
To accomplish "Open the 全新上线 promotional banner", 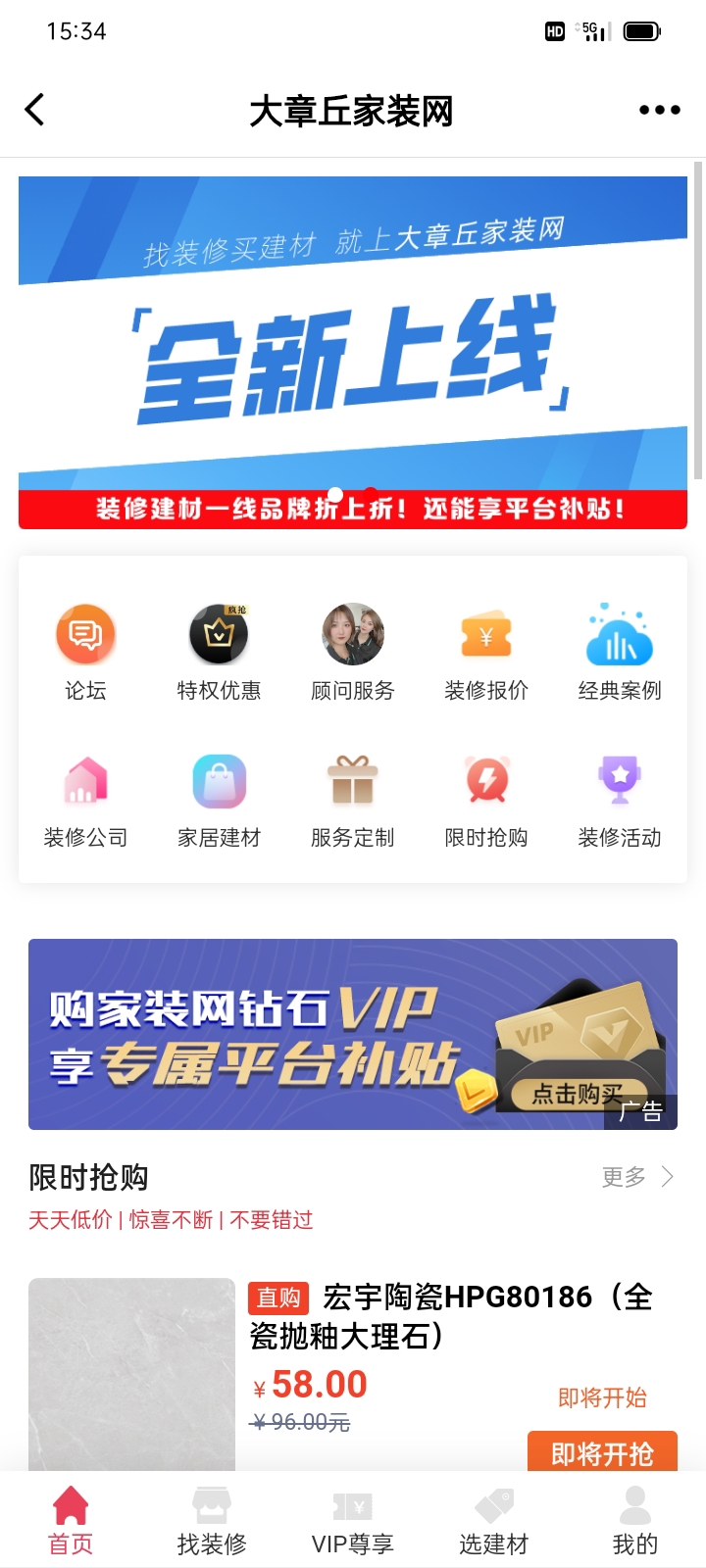I will tap(353, 353).
